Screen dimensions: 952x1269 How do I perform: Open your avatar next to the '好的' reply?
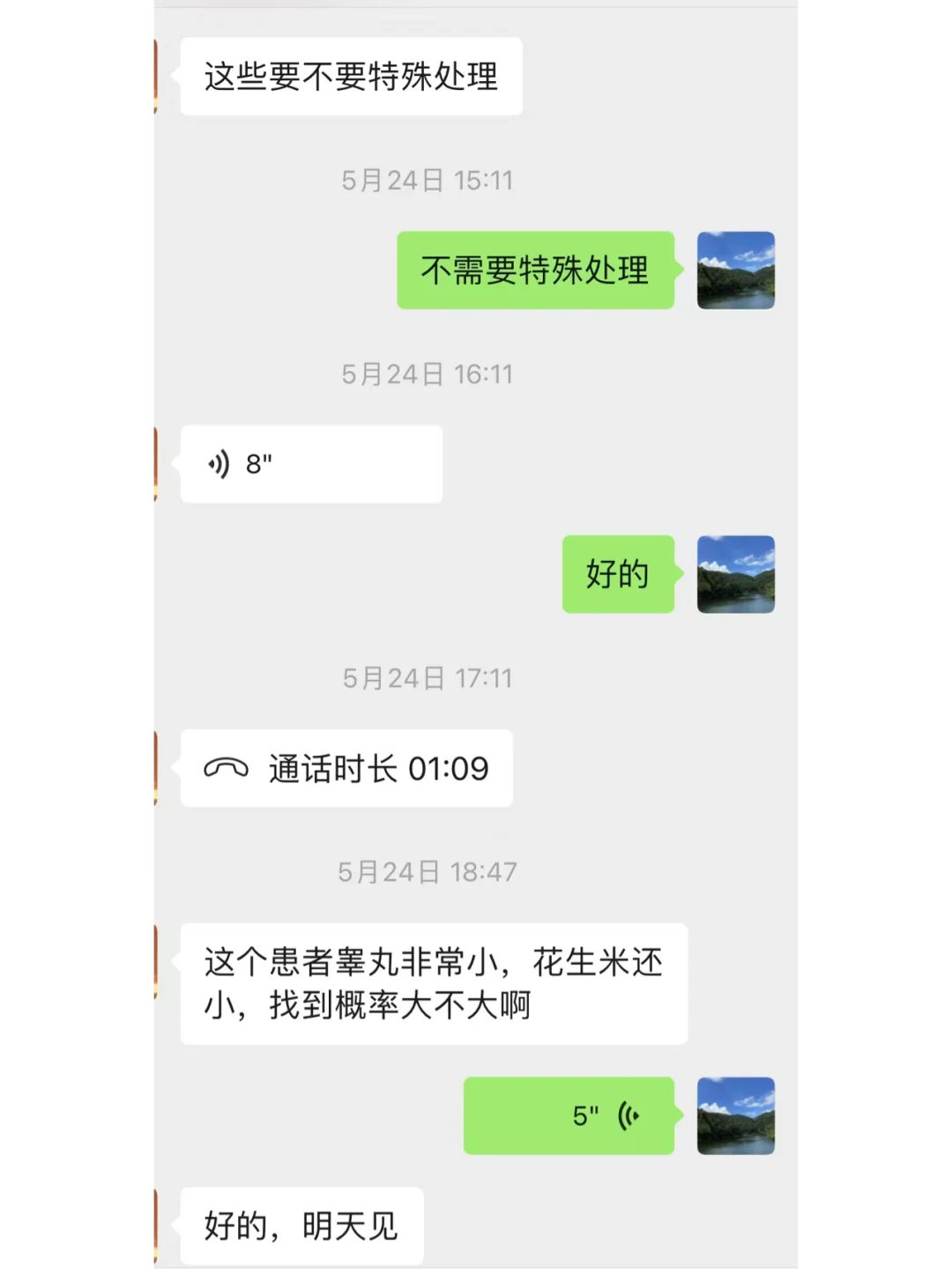pos(736,574)
